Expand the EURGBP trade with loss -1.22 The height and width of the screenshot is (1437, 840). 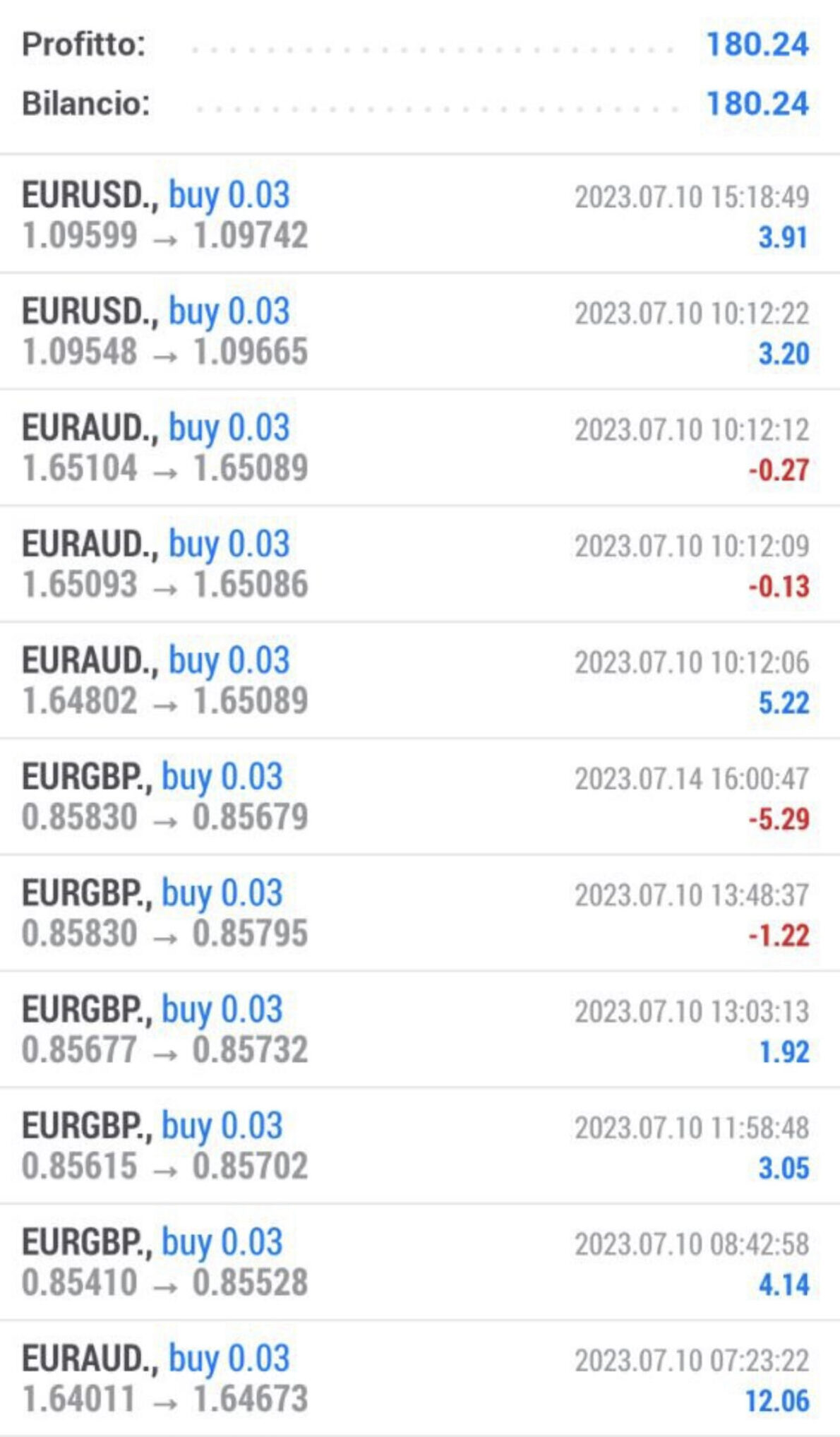tap(420, 913)
